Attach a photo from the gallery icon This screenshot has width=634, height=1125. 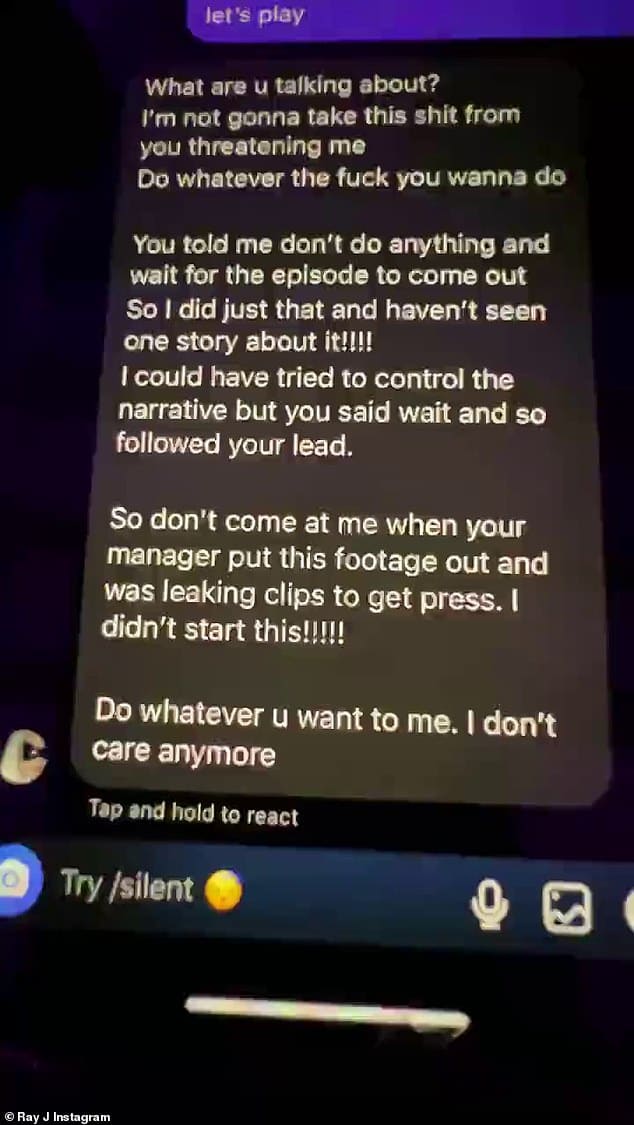[x=567, y=909]
